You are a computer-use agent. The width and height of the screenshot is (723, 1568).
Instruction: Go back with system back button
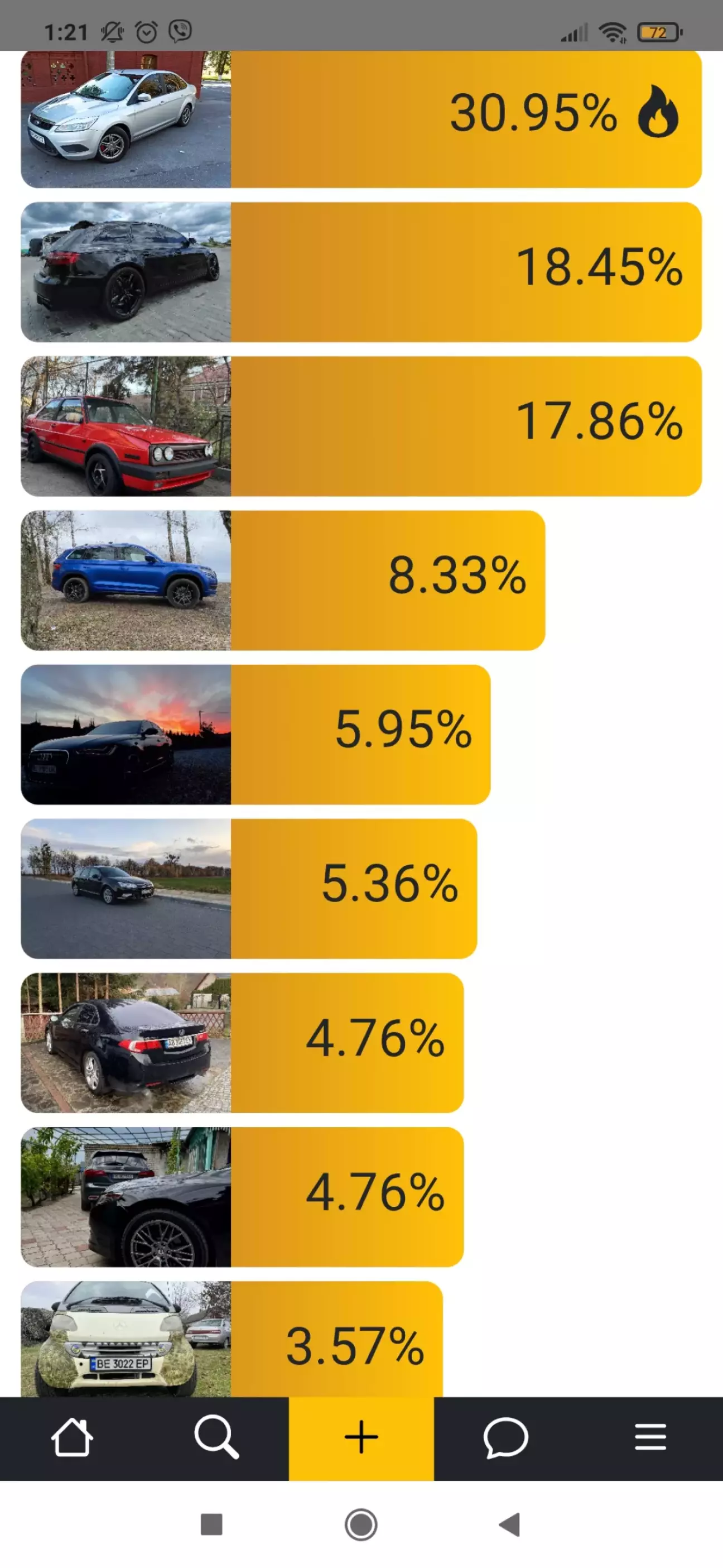[509, 1524]
